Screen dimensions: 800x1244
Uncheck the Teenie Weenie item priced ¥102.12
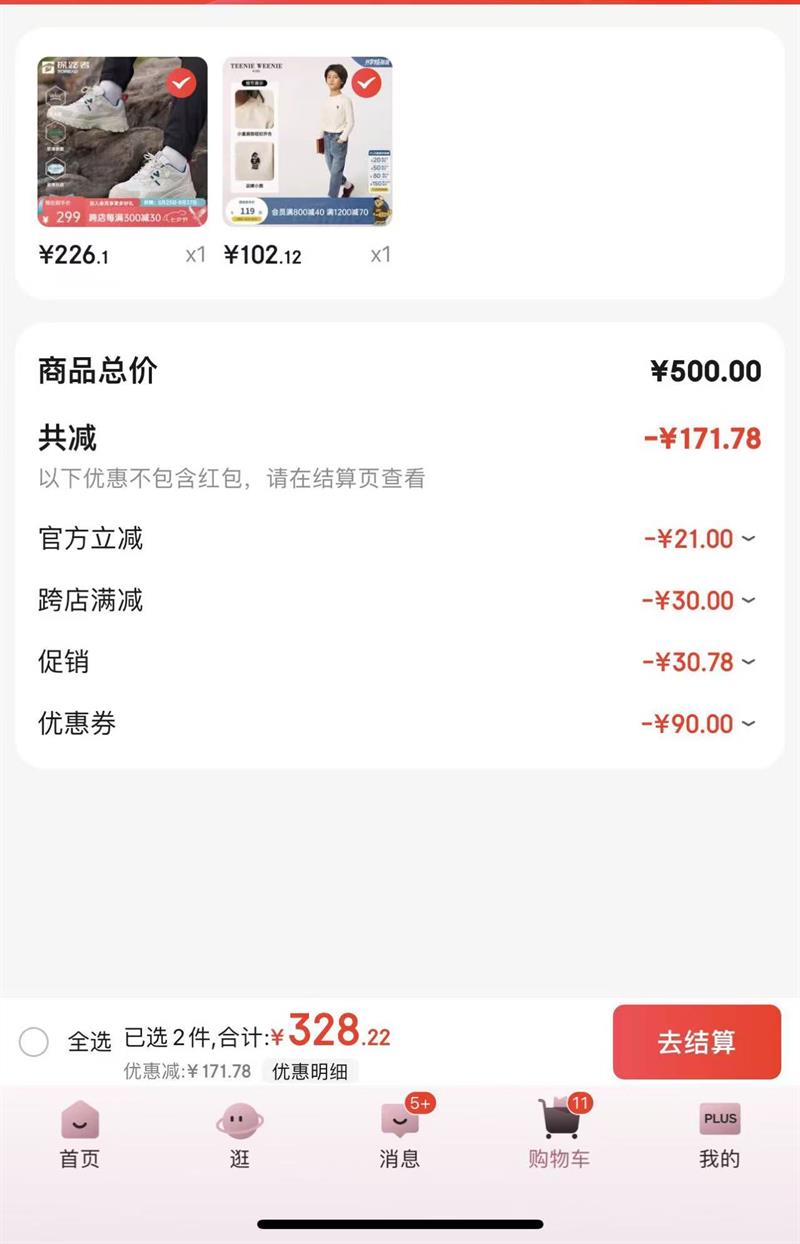tap(366, 83)
